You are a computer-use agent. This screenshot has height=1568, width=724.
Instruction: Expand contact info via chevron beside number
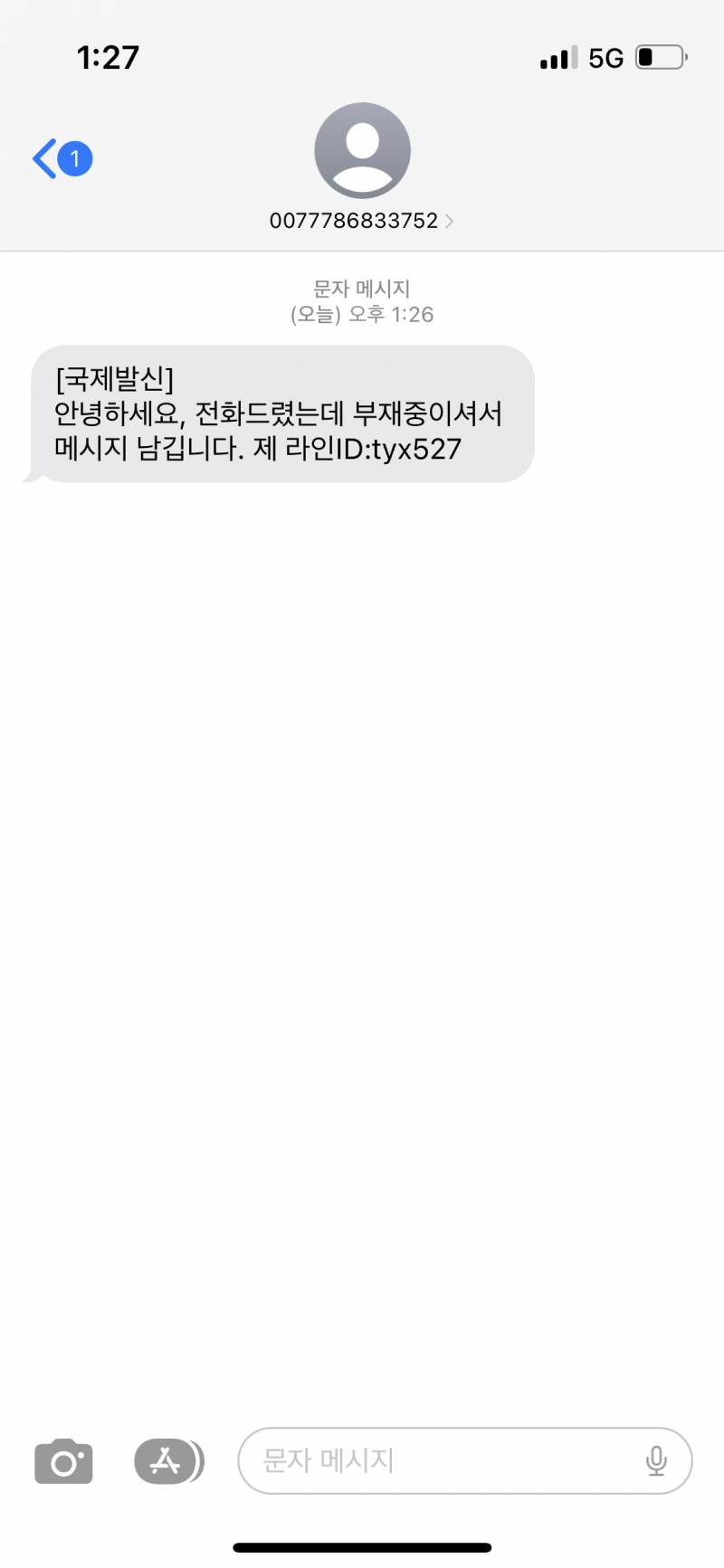[x=449, y=220]
